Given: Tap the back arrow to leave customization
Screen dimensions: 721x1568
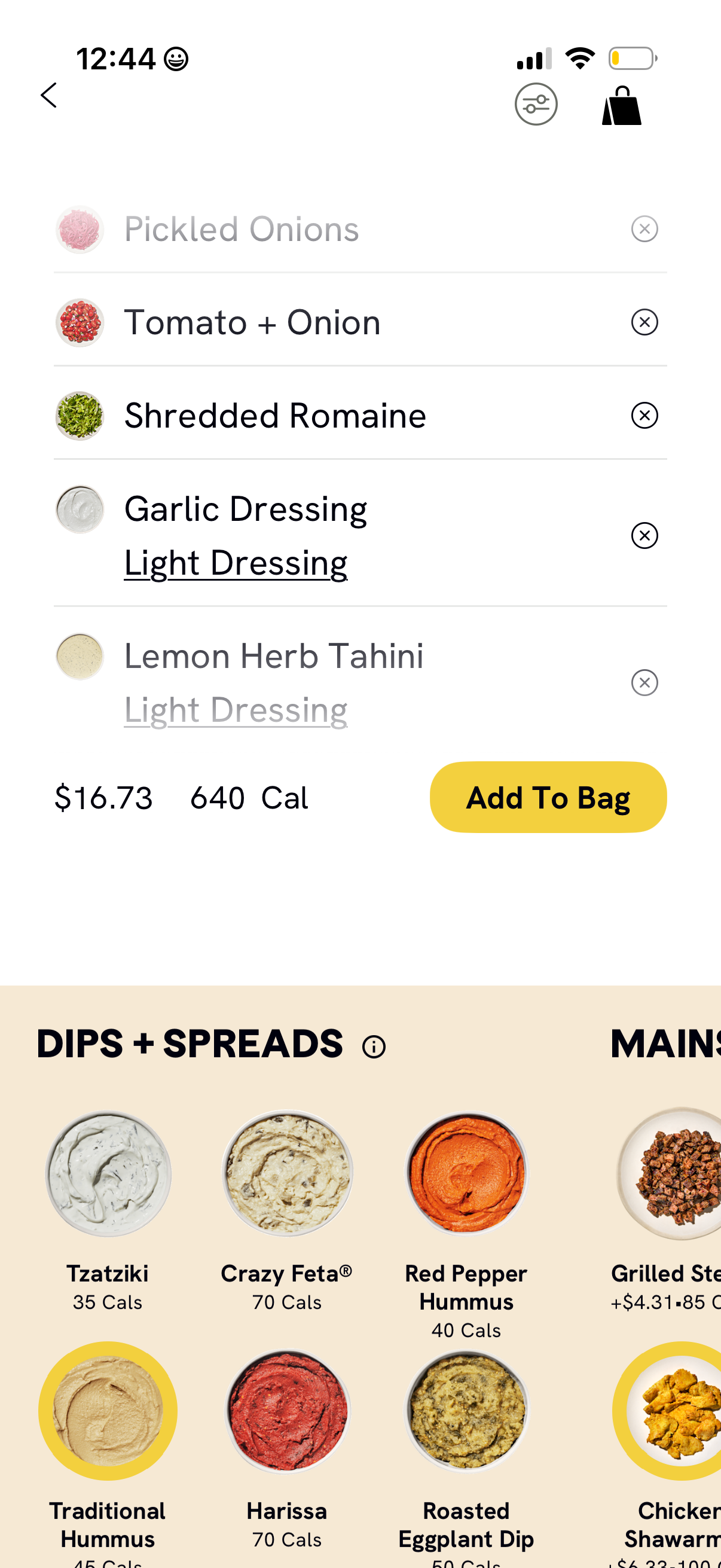Looking at the screenshot, I should (49, 95).
